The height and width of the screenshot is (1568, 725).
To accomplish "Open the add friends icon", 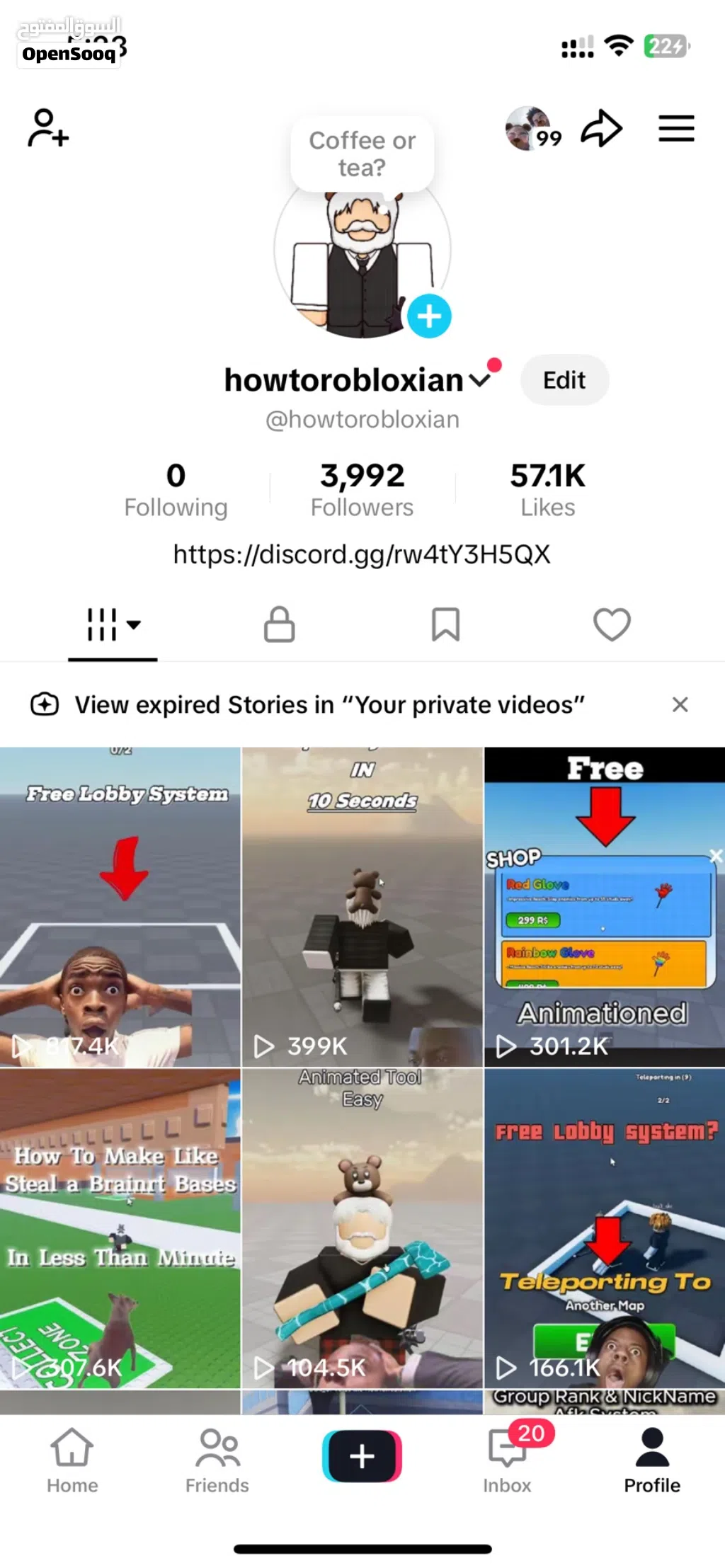I will click(47, 128).
